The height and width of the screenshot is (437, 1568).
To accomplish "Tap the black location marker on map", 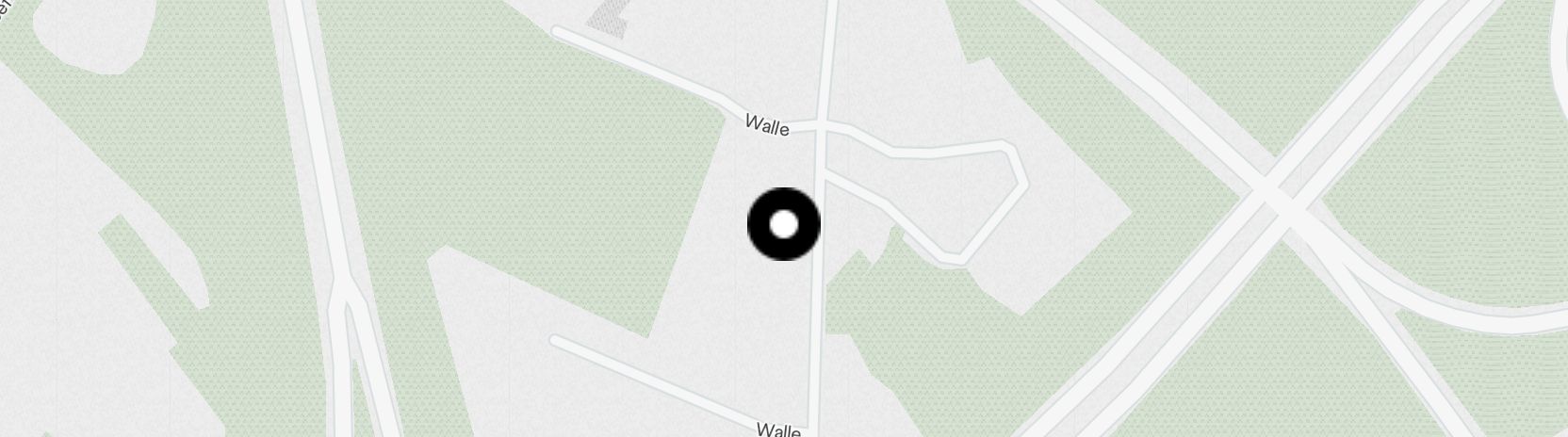I will coord(783,225).
